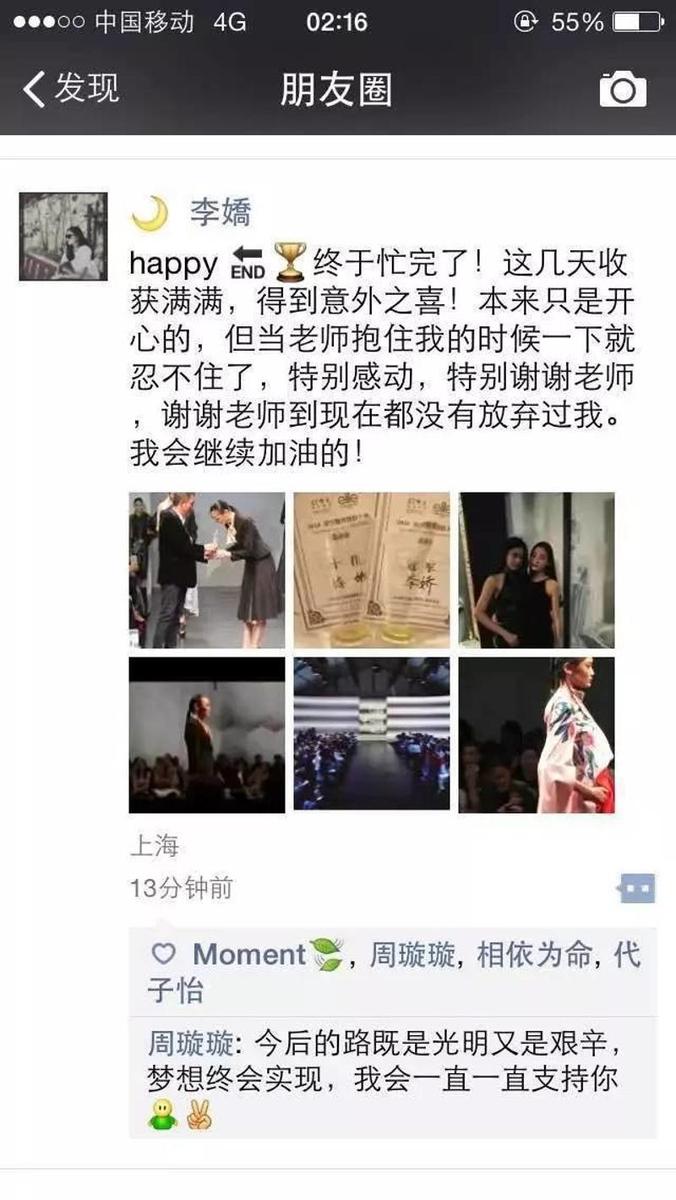
Task: Open the 上海 location tag
Action: (154, 846)
